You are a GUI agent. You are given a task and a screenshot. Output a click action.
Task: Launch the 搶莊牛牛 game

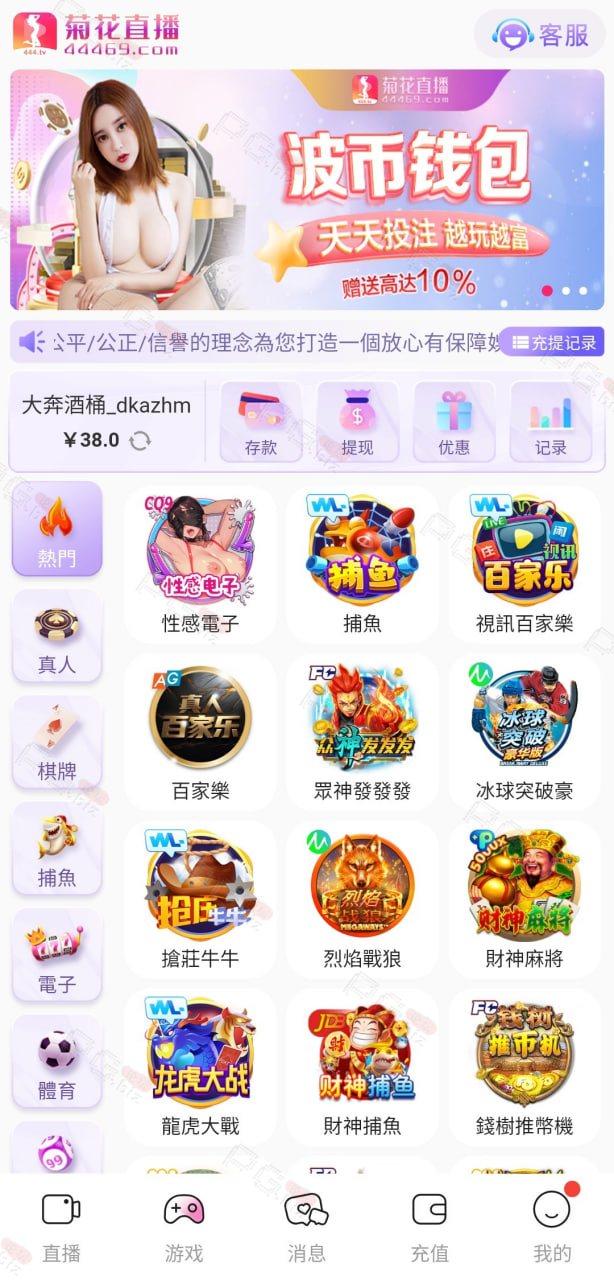point(200,900)
